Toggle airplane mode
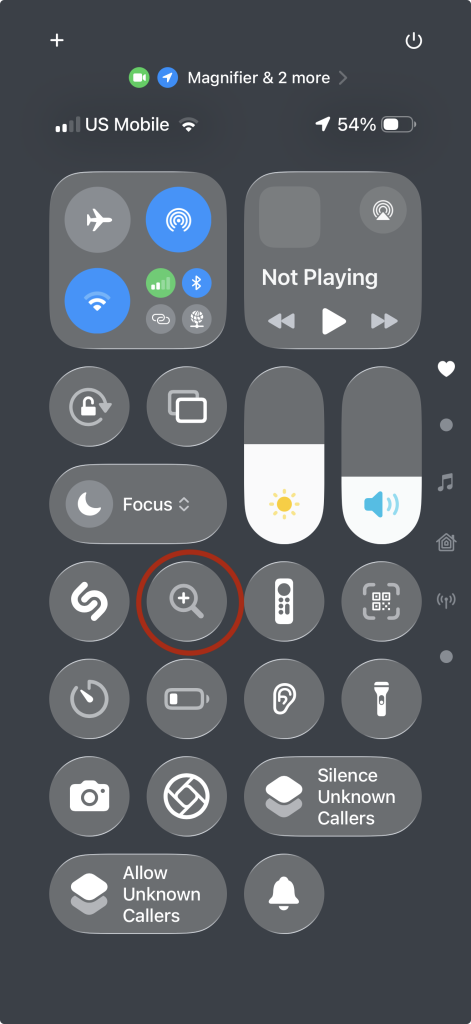Viewport: 471px width, 1024px height. [x=97, y=219]
